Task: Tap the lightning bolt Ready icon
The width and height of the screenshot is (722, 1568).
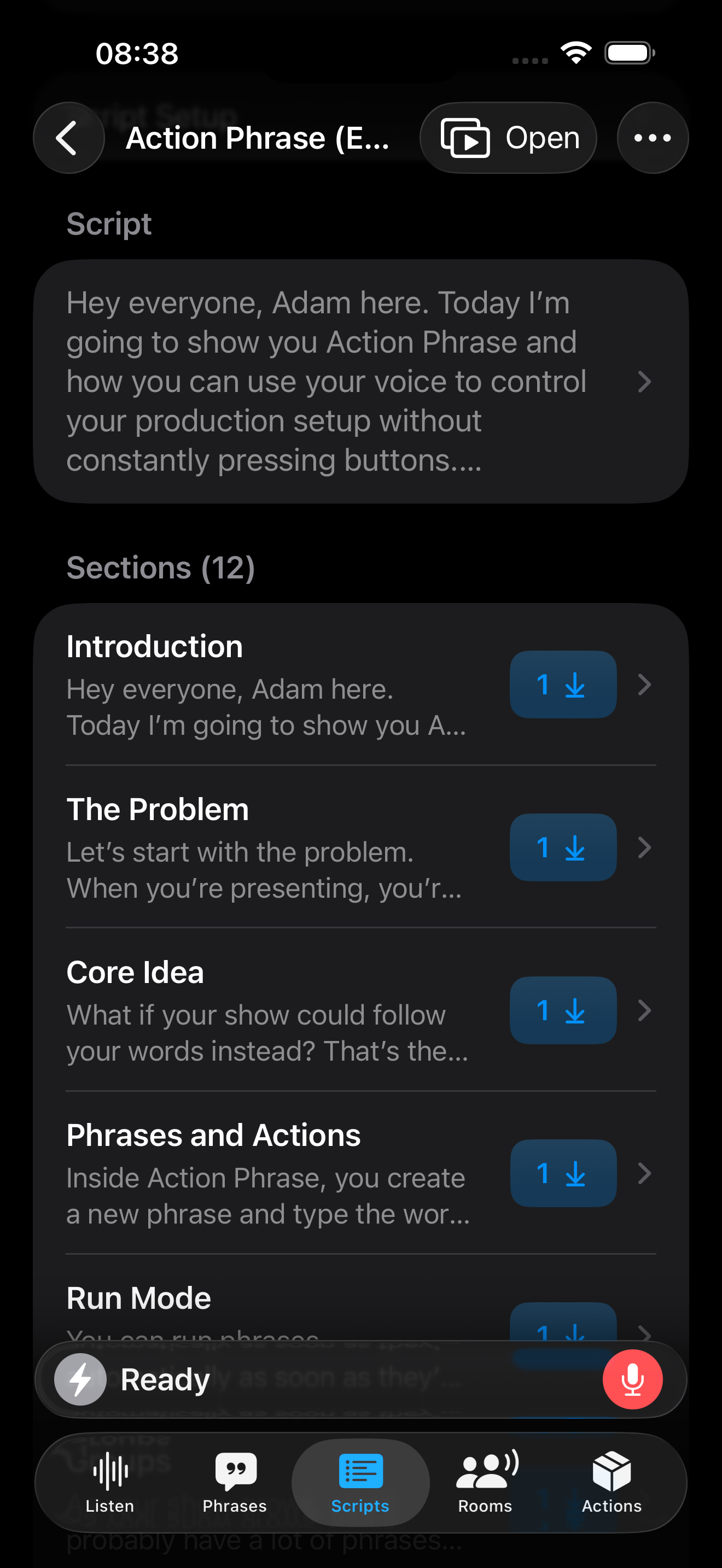Action: pyautogui.click(x=80, y=1379)
